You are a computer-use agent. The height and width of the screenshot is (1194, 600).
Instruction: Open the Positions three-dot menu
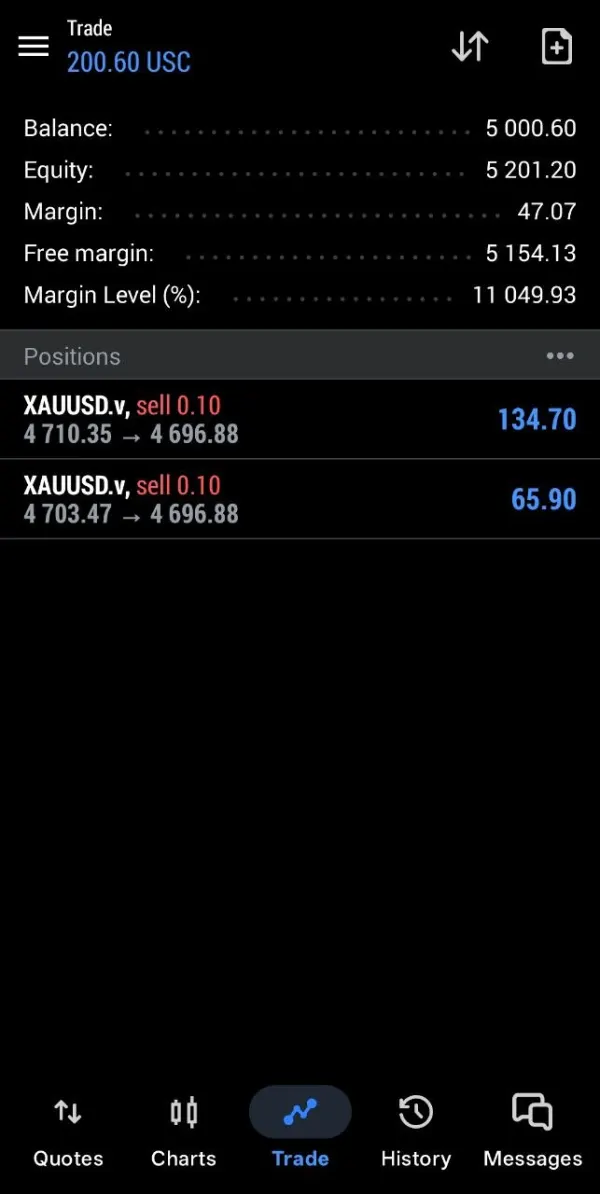(x=559, y=356)
